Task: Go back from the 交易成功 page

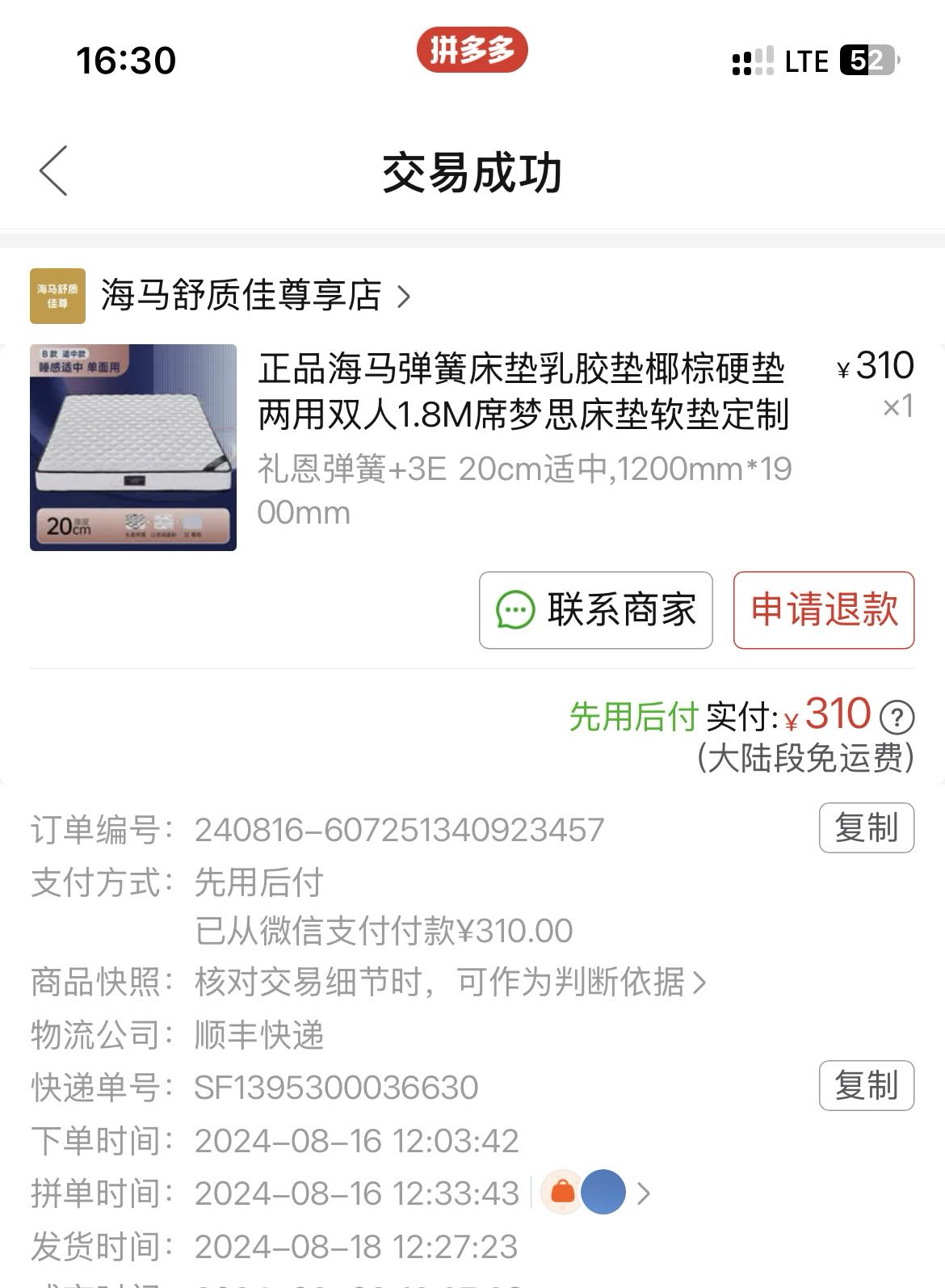Action: [x=53, y=171]
